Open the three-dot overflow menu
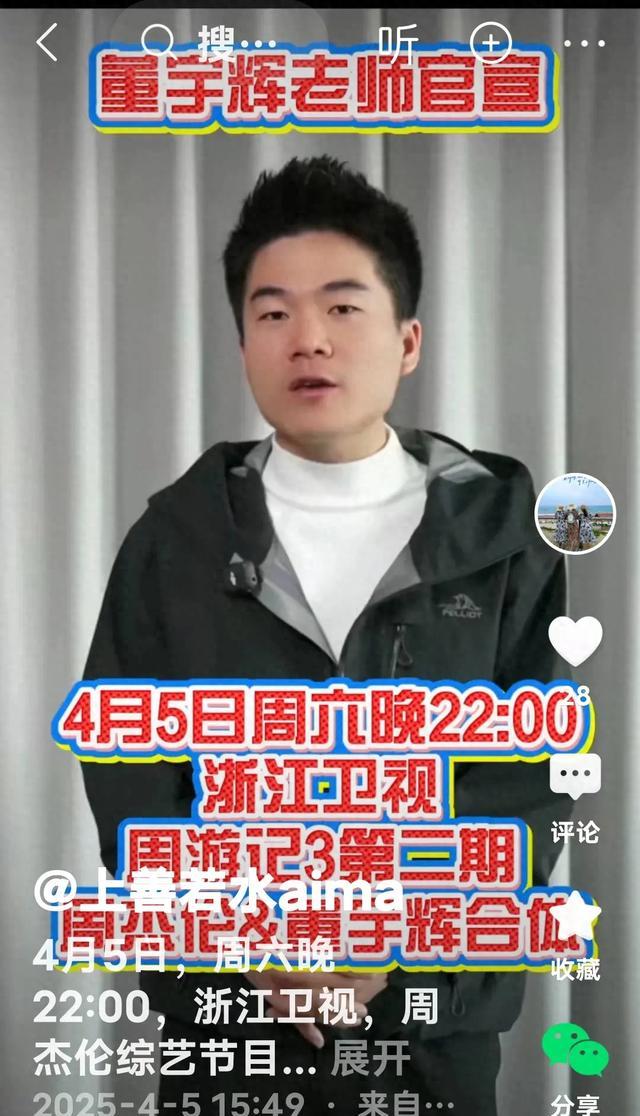This screenshot has width=640, height=1116. tap(584, 43)
